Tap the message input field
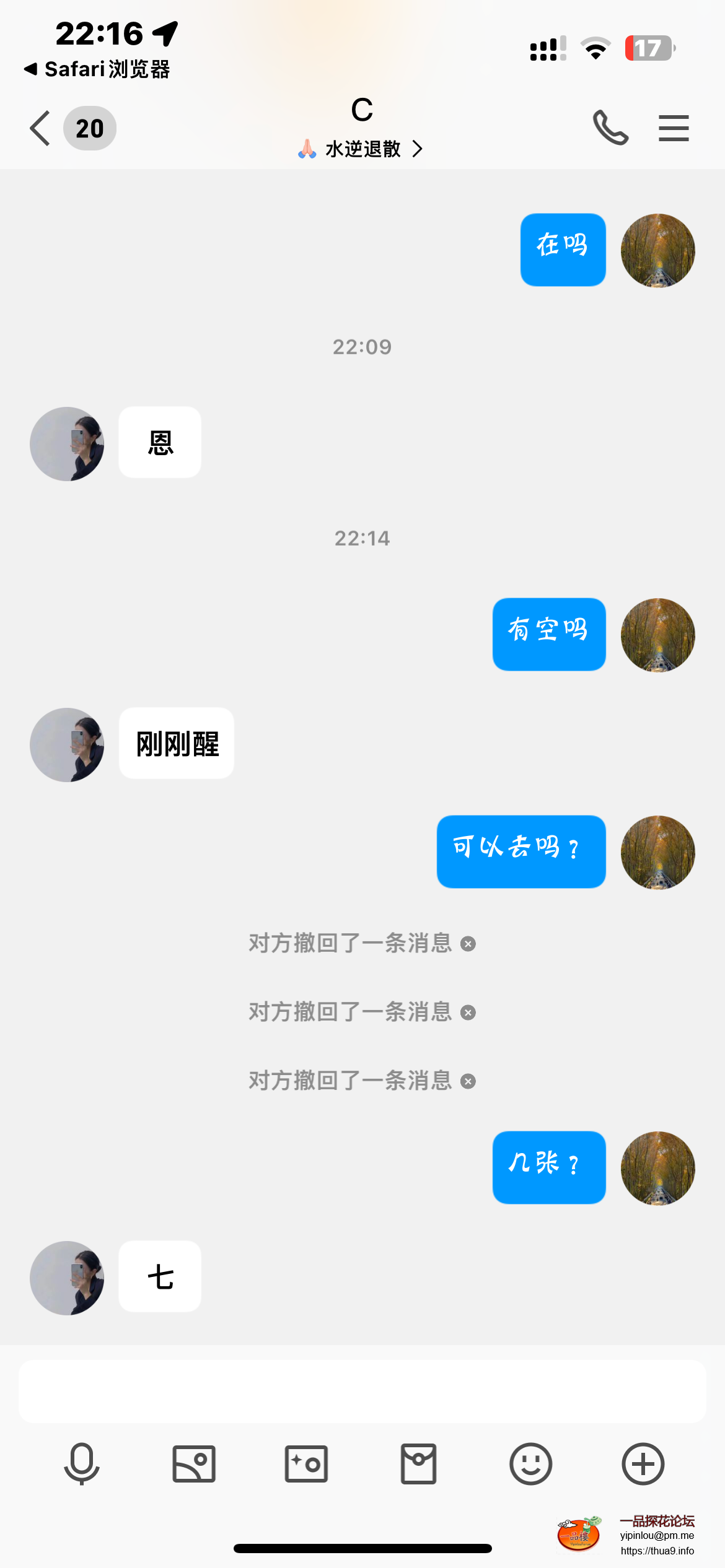Viewport: 725px width, 1568px height. [x=362, y=1390]
